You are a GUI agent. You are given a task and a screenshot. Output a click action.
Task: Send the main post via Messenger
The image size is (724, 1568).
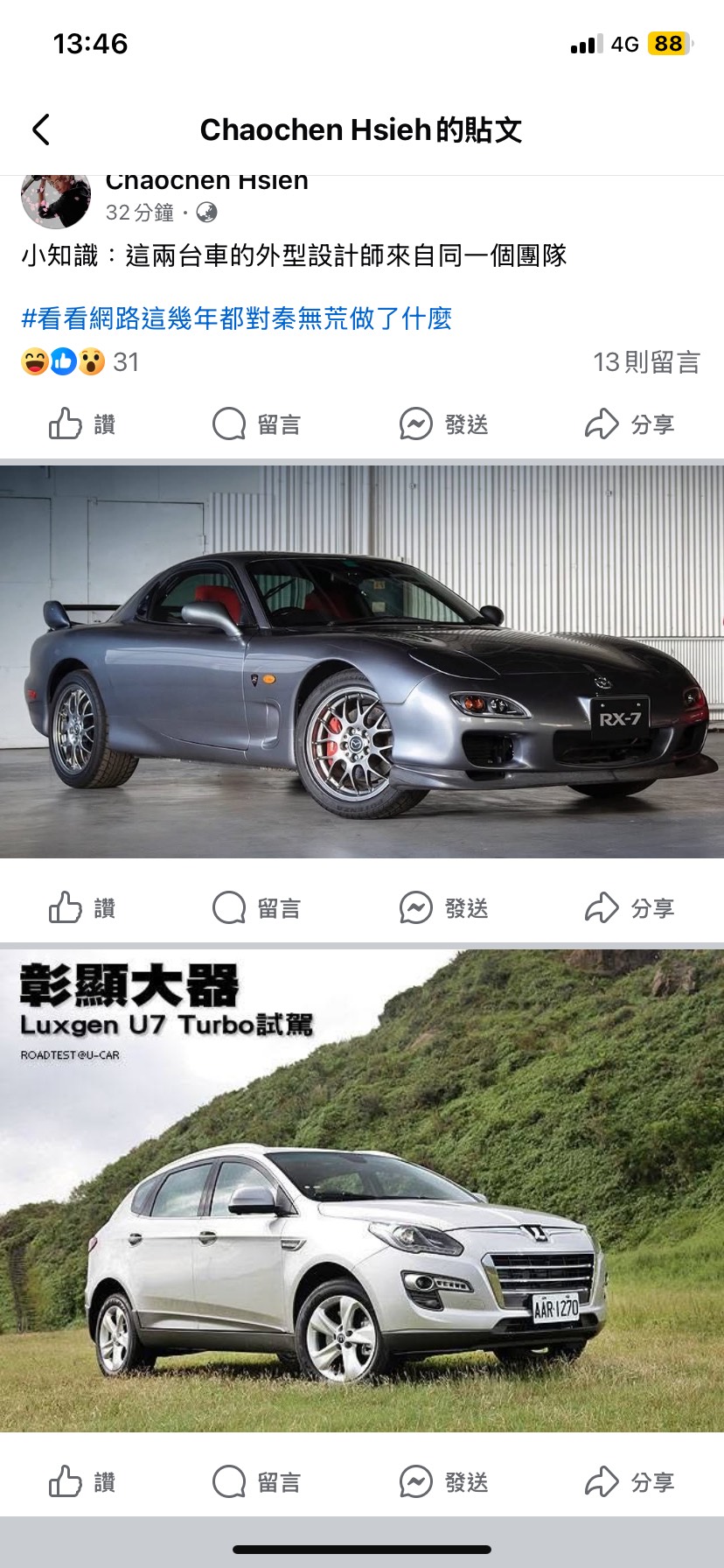point(444,424)
